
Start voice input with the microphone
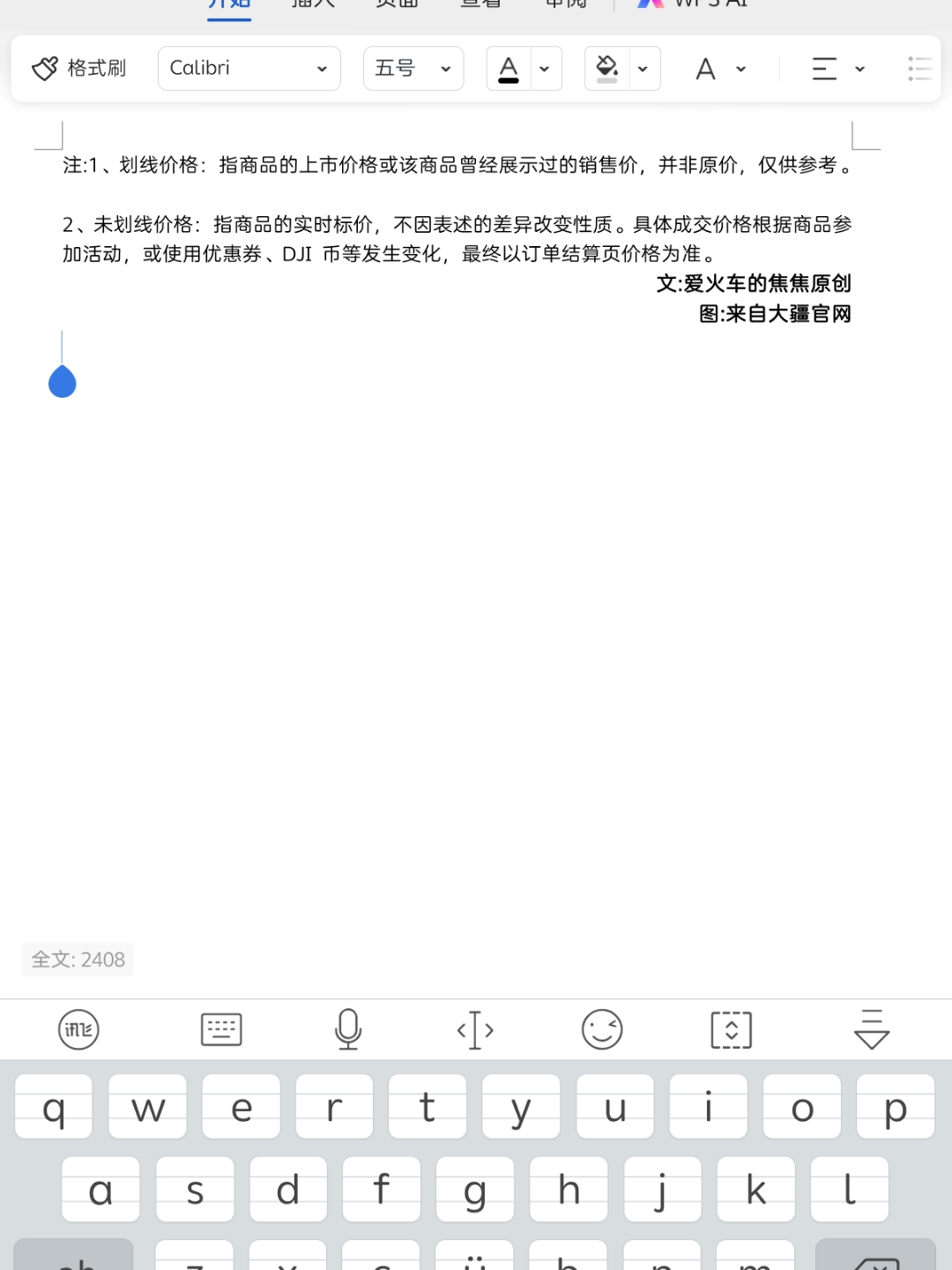348,1029
